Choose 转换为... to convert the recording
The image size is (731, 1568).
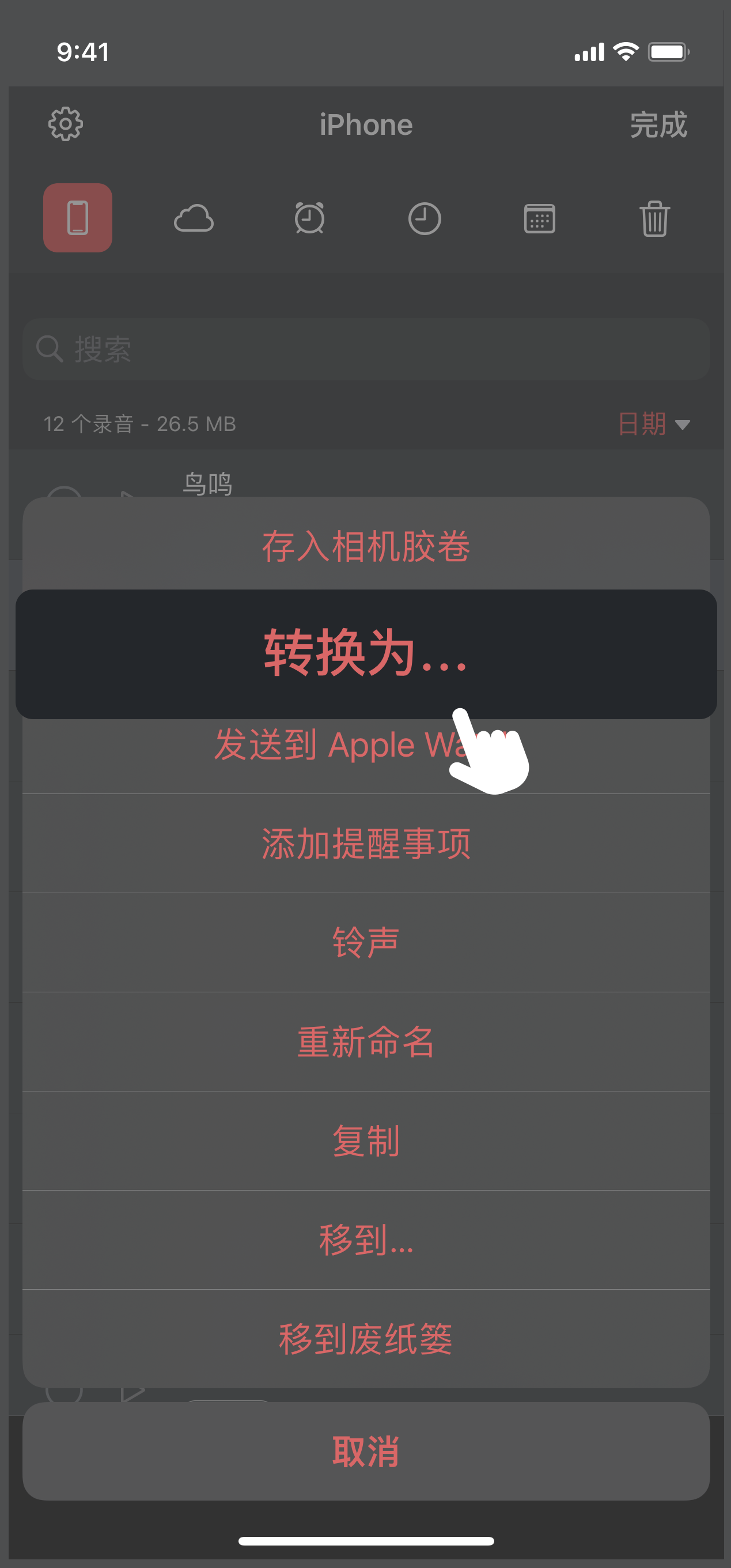point(365,653)
